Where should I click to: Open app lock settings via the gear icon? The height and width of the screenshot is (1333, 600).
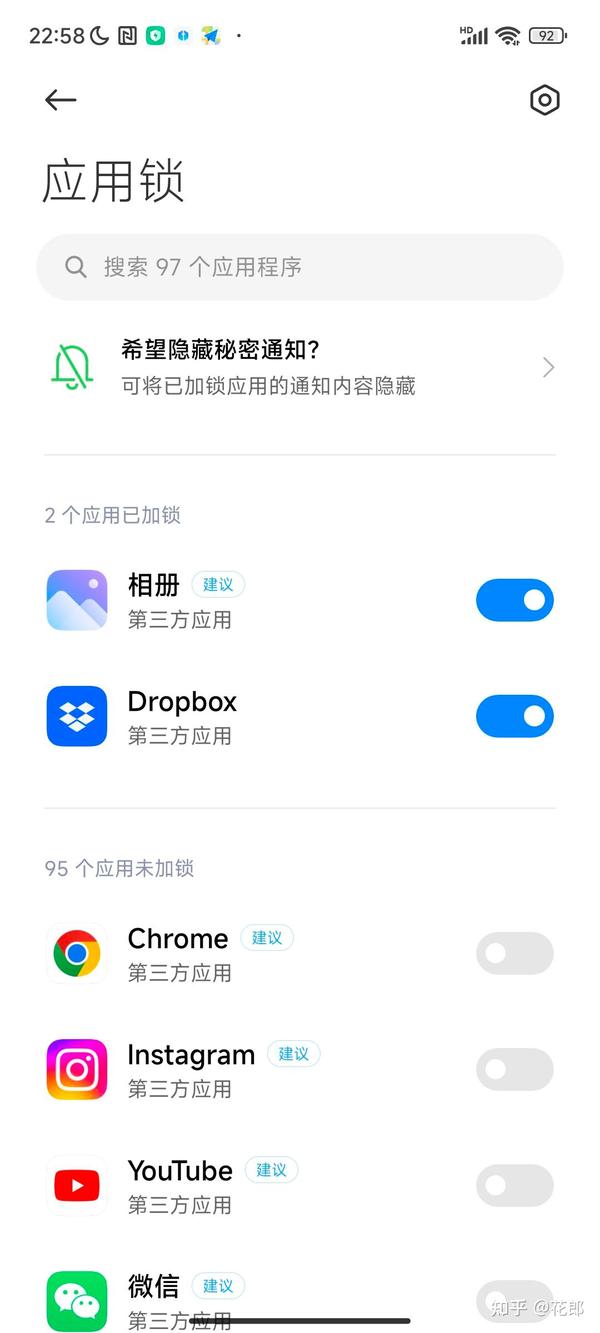point(544,100)
